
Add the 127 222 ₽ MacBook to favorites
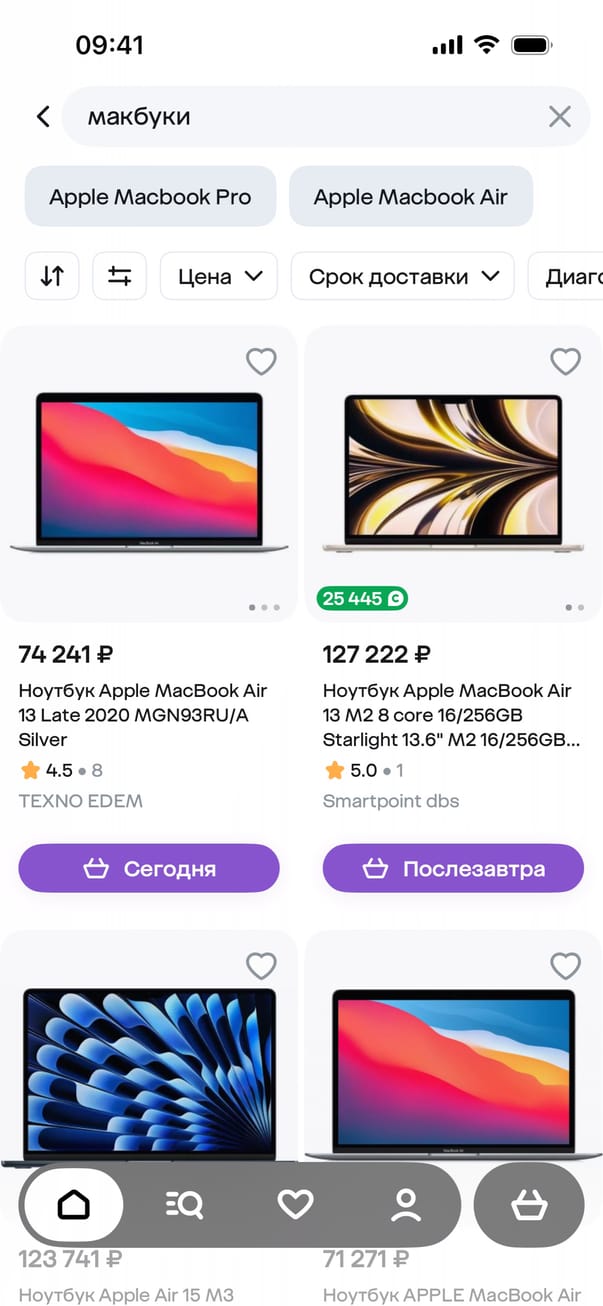[x=565, y=361]
